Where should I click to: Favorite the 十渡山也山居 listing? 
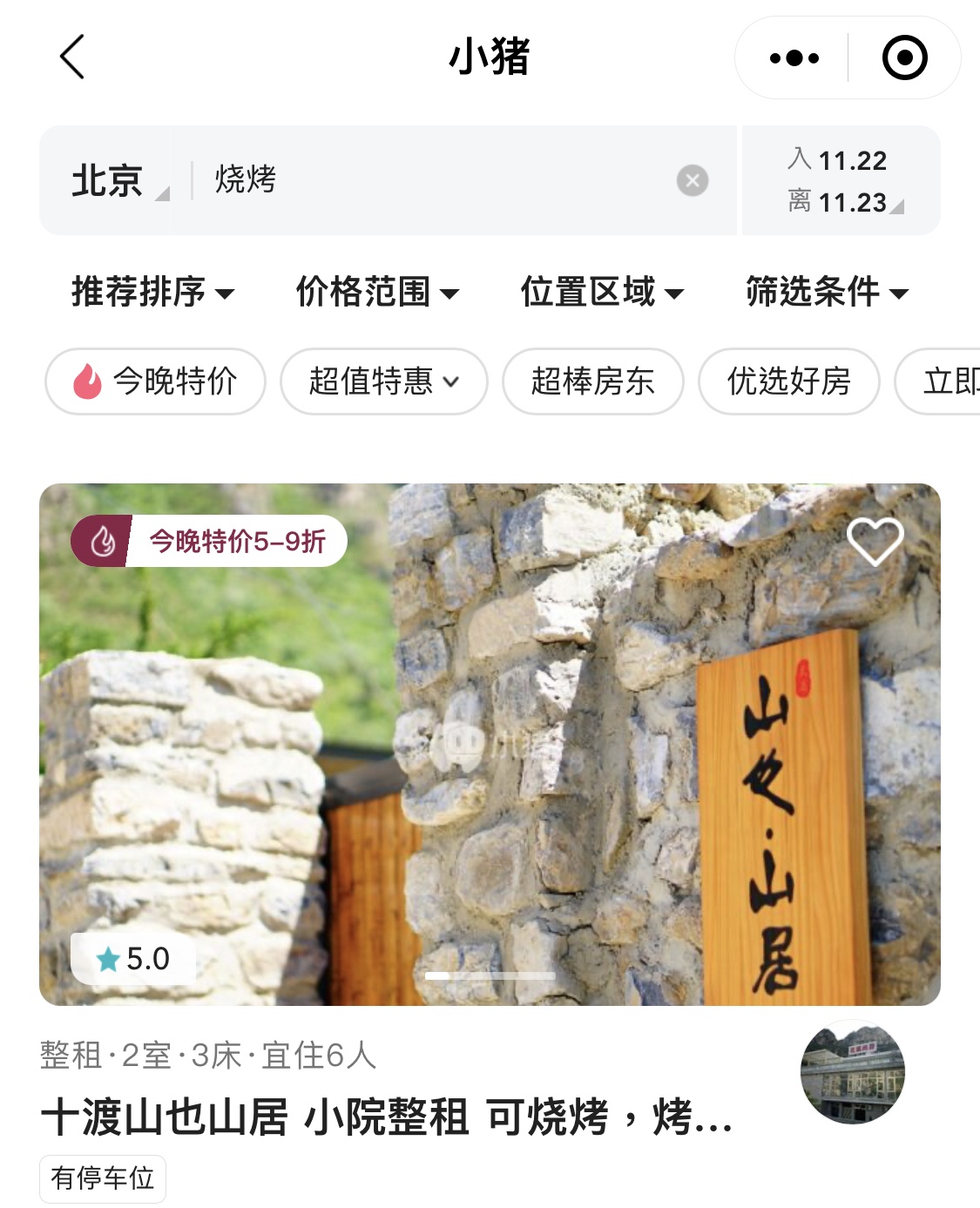pyautogui.click(x=875, y=541)
